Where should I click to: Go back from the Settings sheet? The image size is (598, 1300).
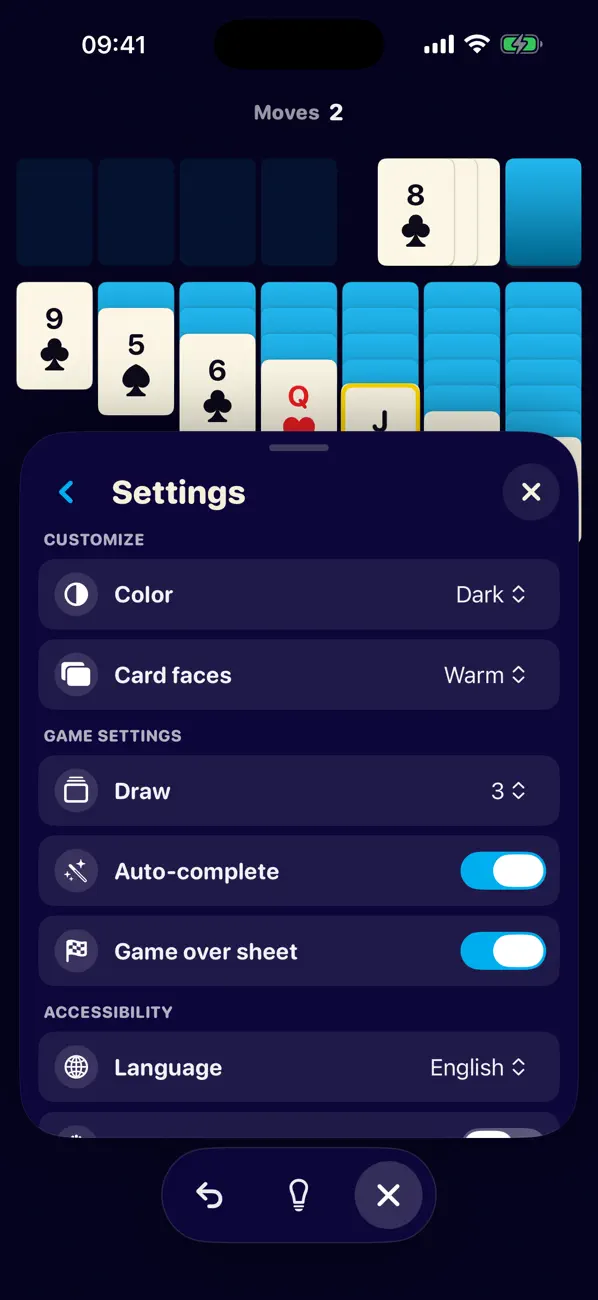pyautogui.click(x=66, y=492)
